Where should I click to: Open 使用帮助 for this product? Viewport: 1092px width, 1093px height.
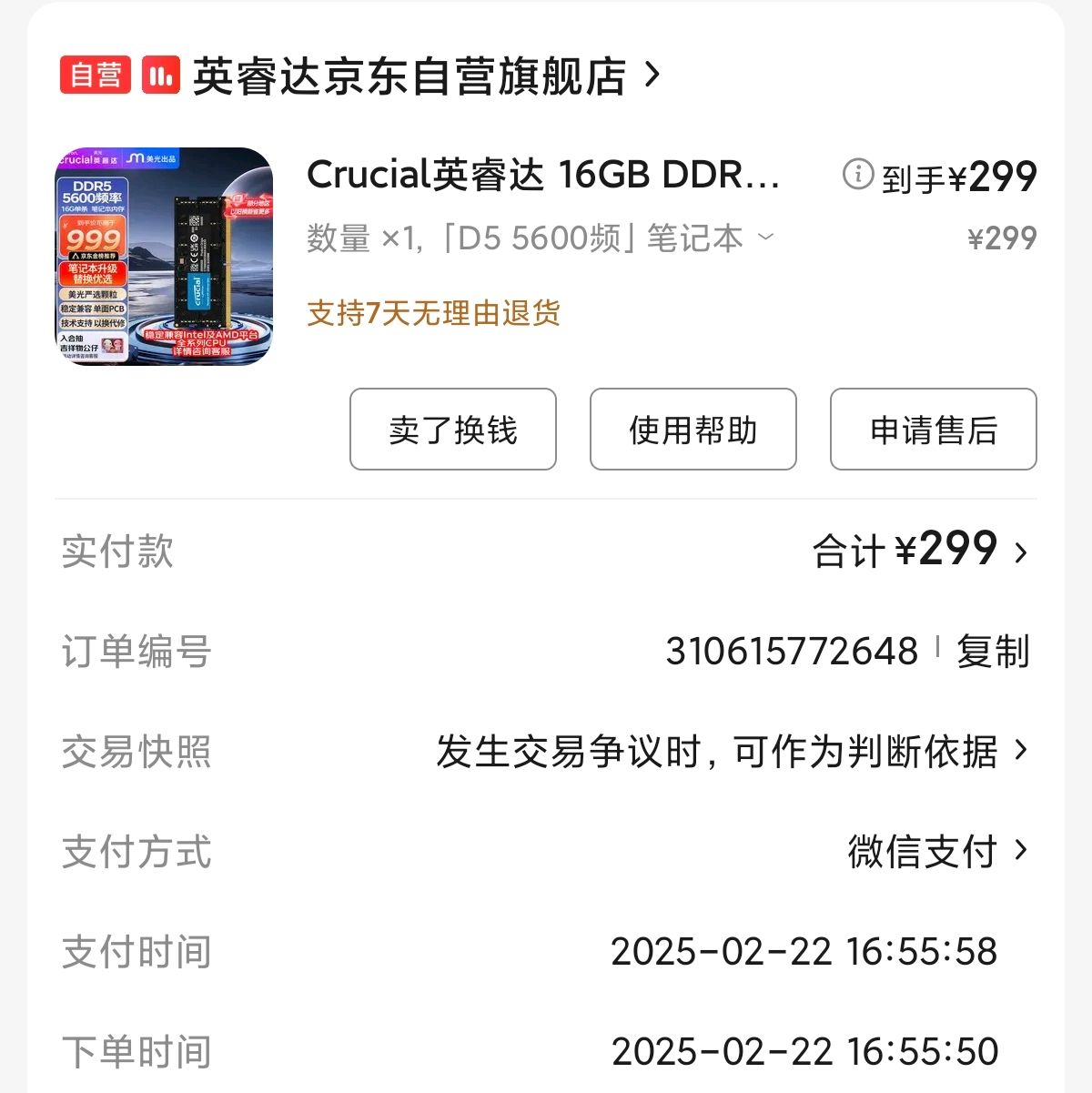click(x=693, y=430)
